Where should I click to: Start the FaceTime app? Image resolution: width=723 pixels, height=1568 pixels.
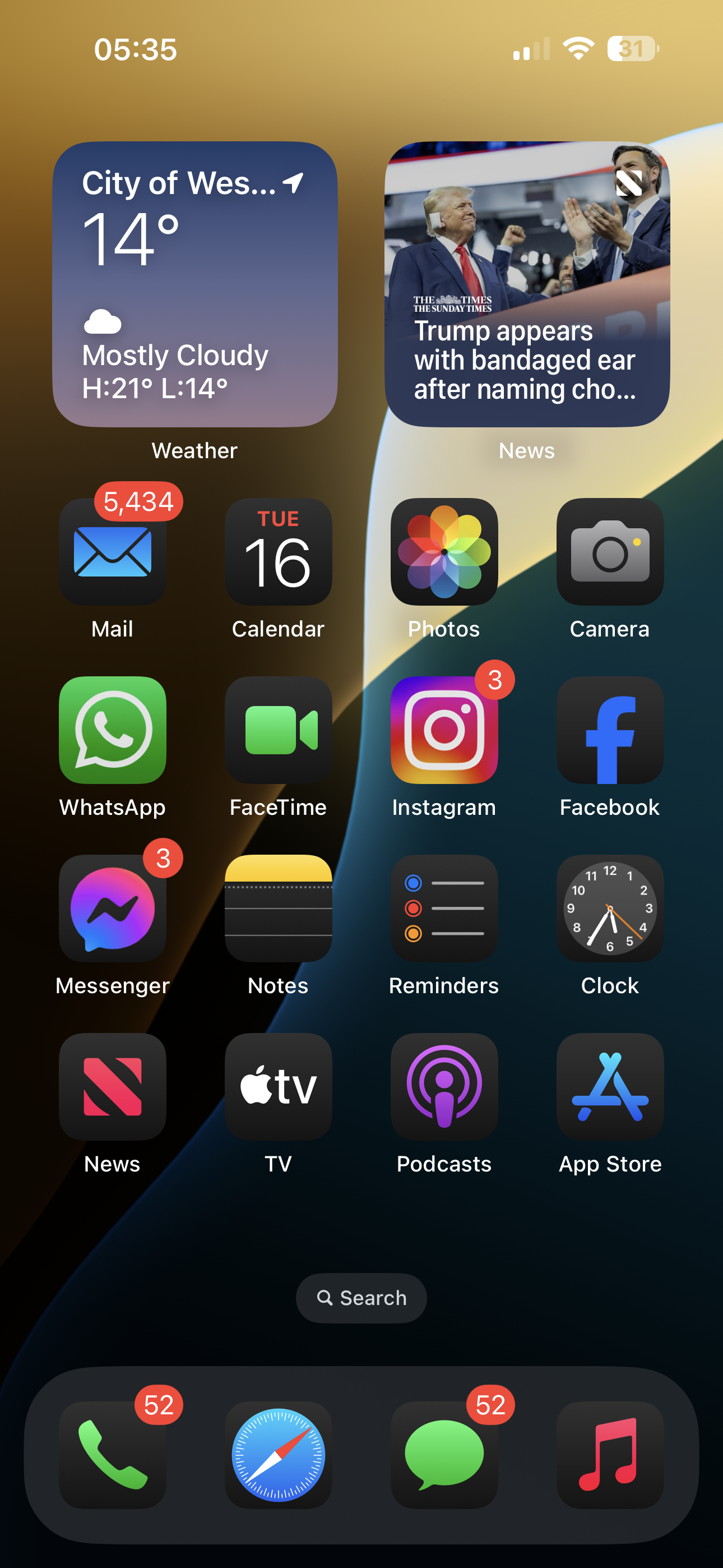point(278,730)
